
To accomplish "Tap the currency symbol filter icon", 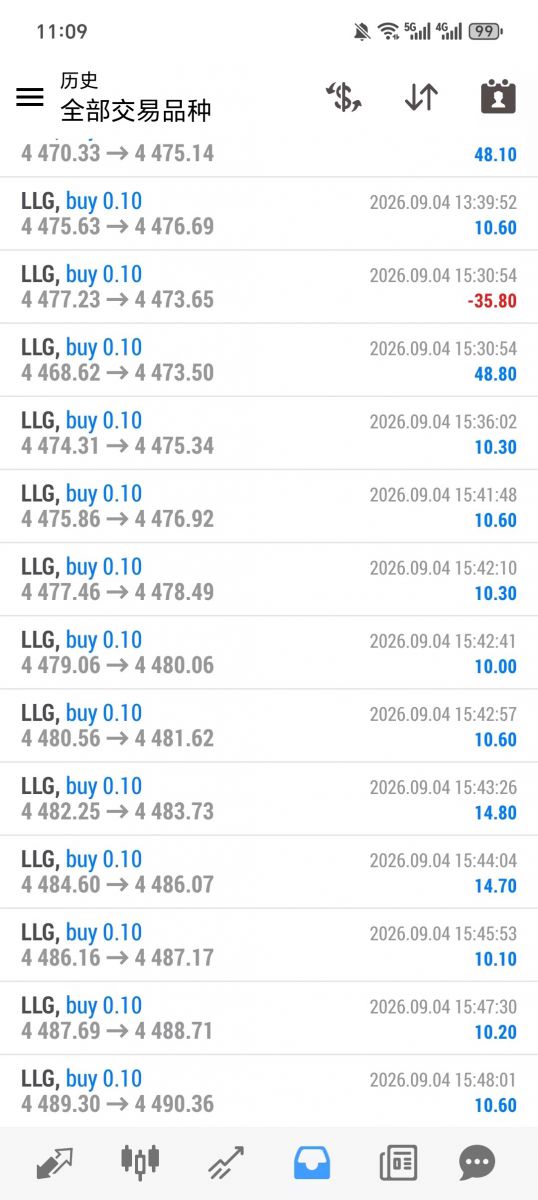I will point(344,97).
